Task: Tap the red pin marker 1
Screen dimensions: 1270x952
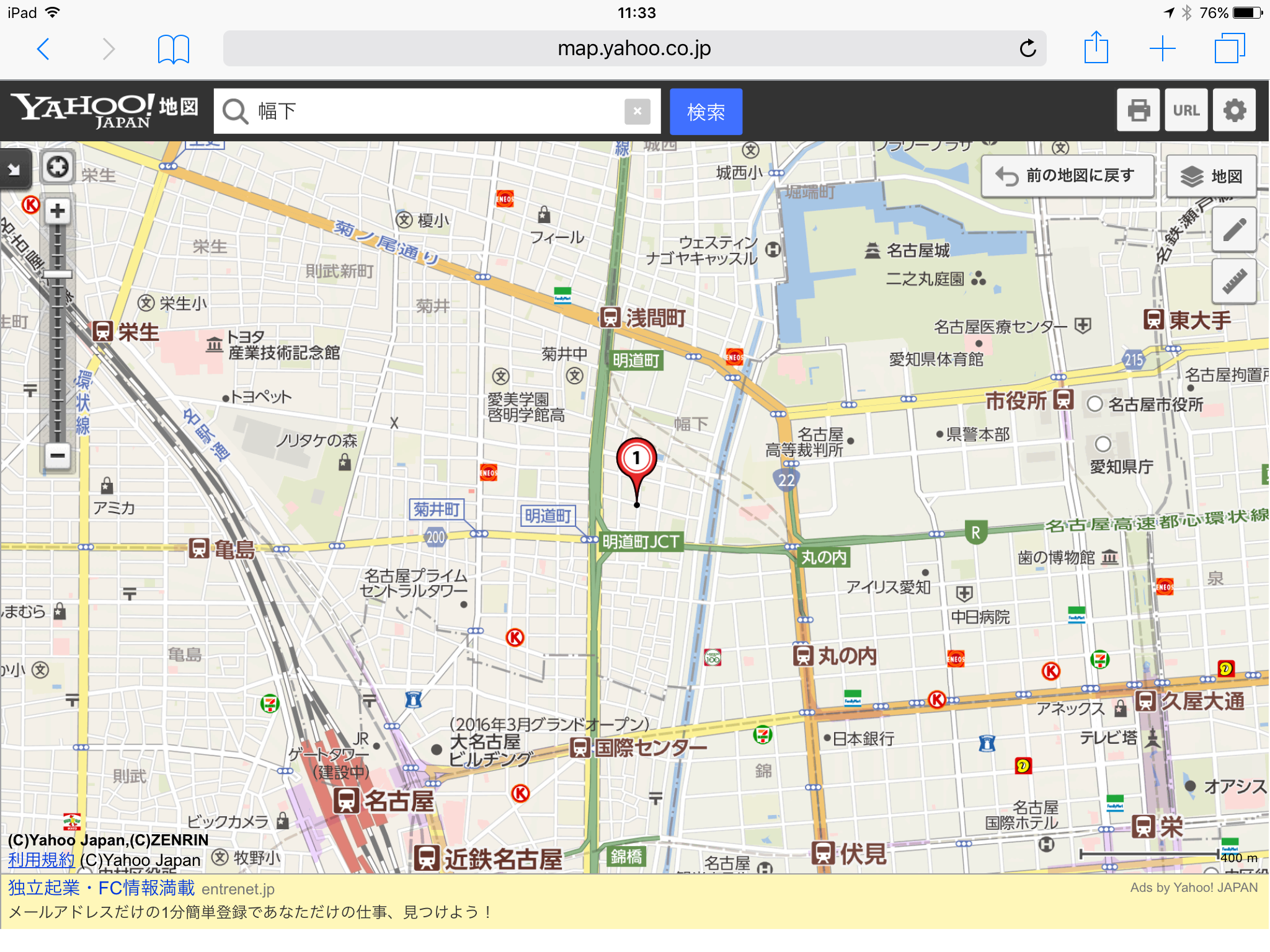Action: (x=636, y=460)
